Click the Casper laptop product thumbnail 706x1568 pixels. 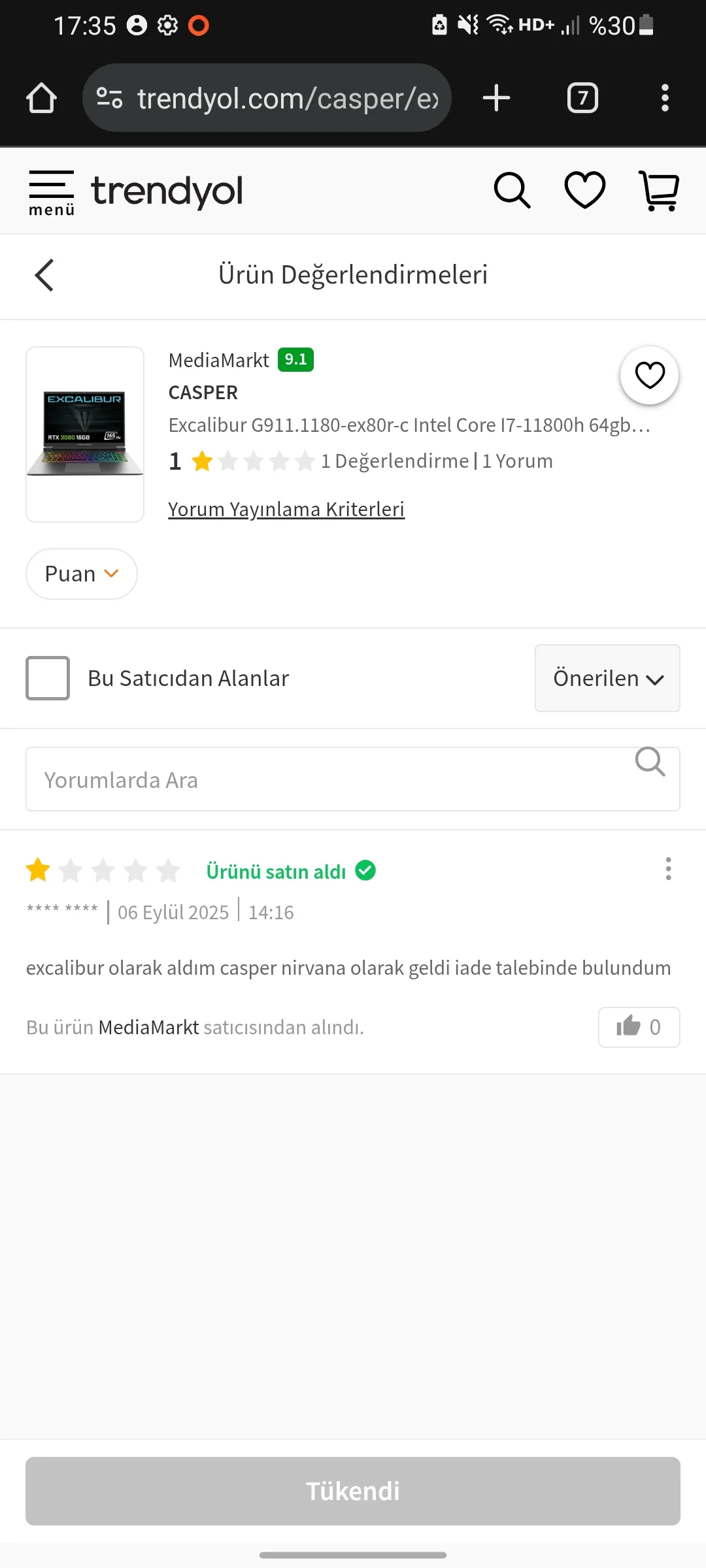pyautogui.click(x=85, y=434)
